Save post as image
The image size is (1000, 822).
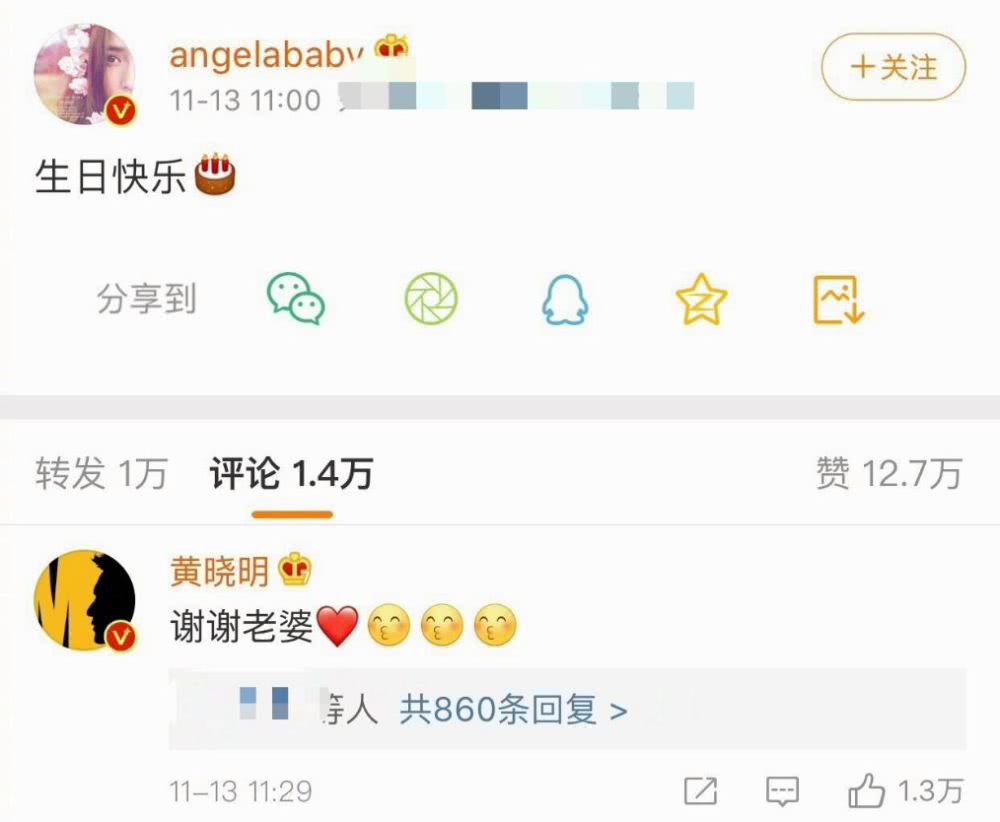pos(837,299)
